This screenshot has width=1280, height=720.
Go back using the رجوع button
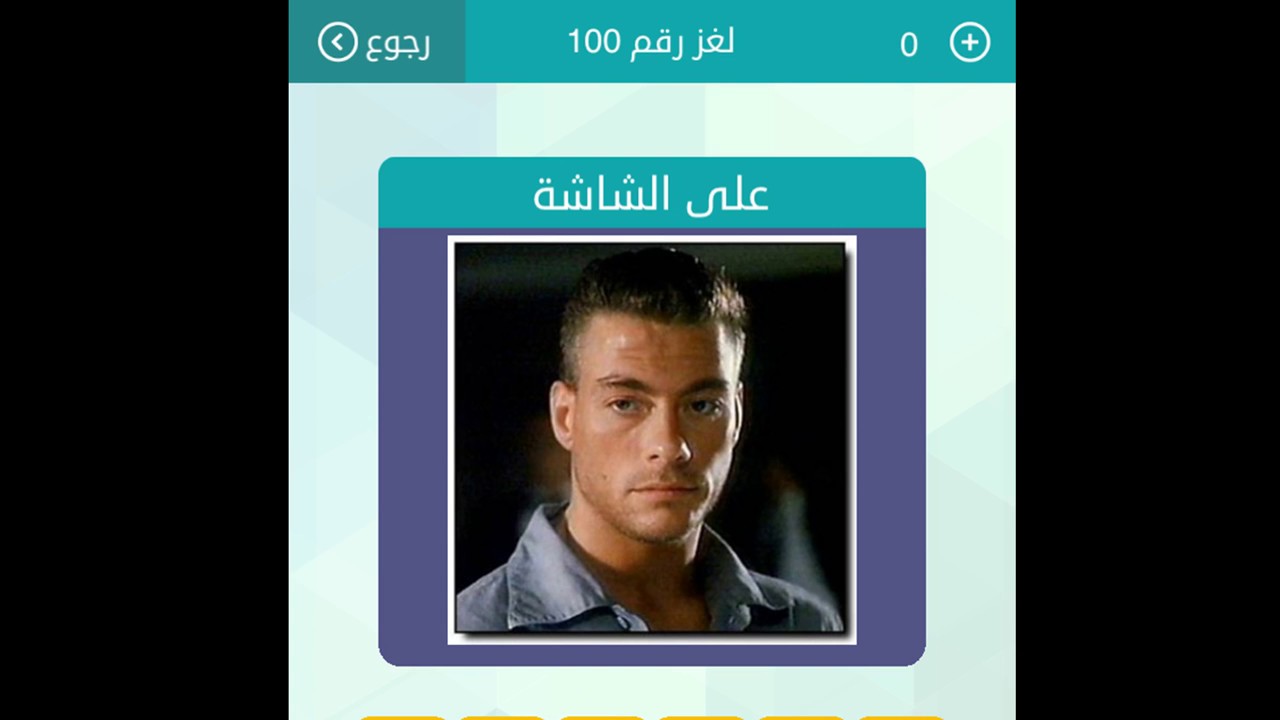(376, 42)
